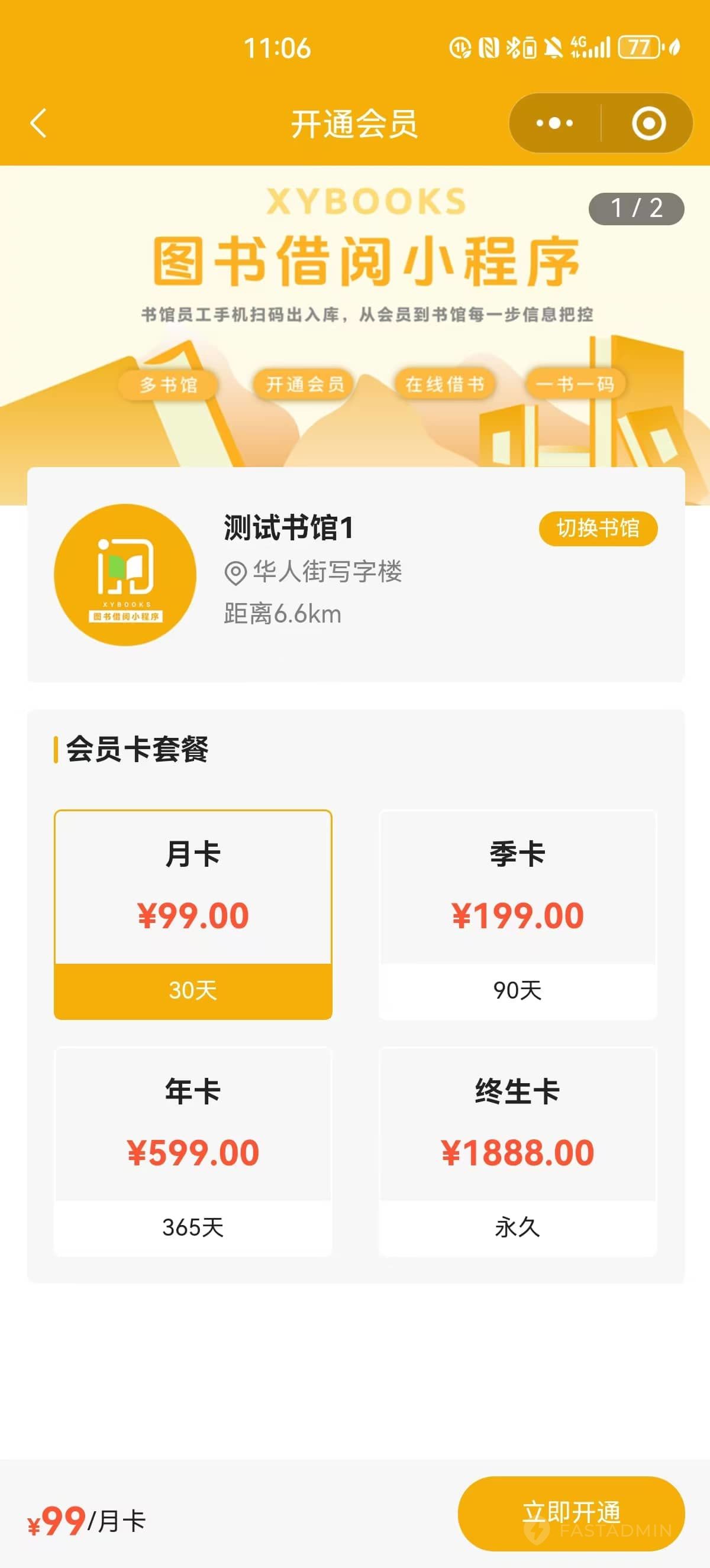Pick the 年卡 ¥599.00 plan
The width and height of the screenshot is (710, 1568).
click(x=193, y=1151)
